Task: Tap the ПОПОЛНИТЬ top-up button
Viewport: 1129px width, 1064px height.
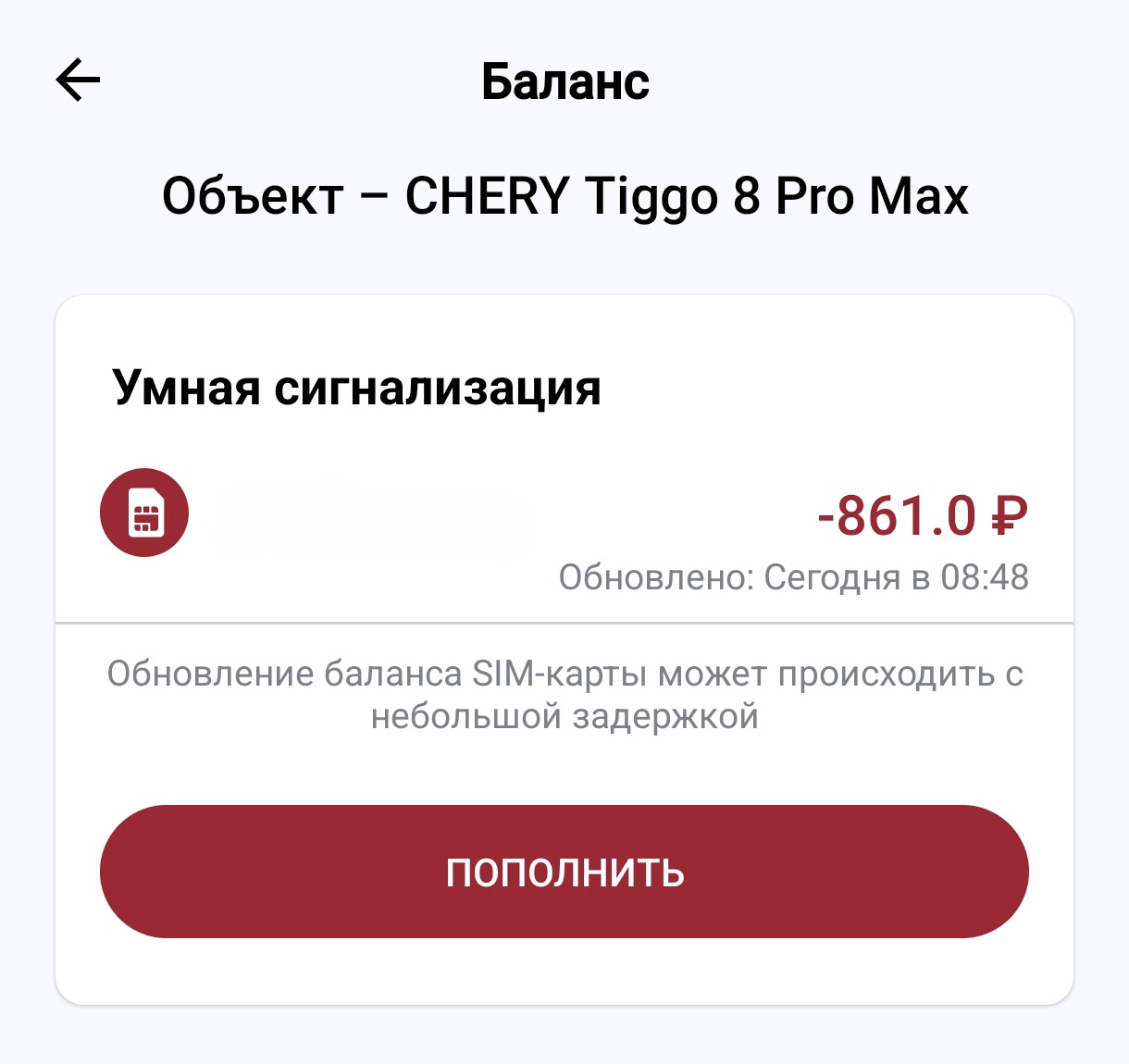Action: click(x=564, y=872)
